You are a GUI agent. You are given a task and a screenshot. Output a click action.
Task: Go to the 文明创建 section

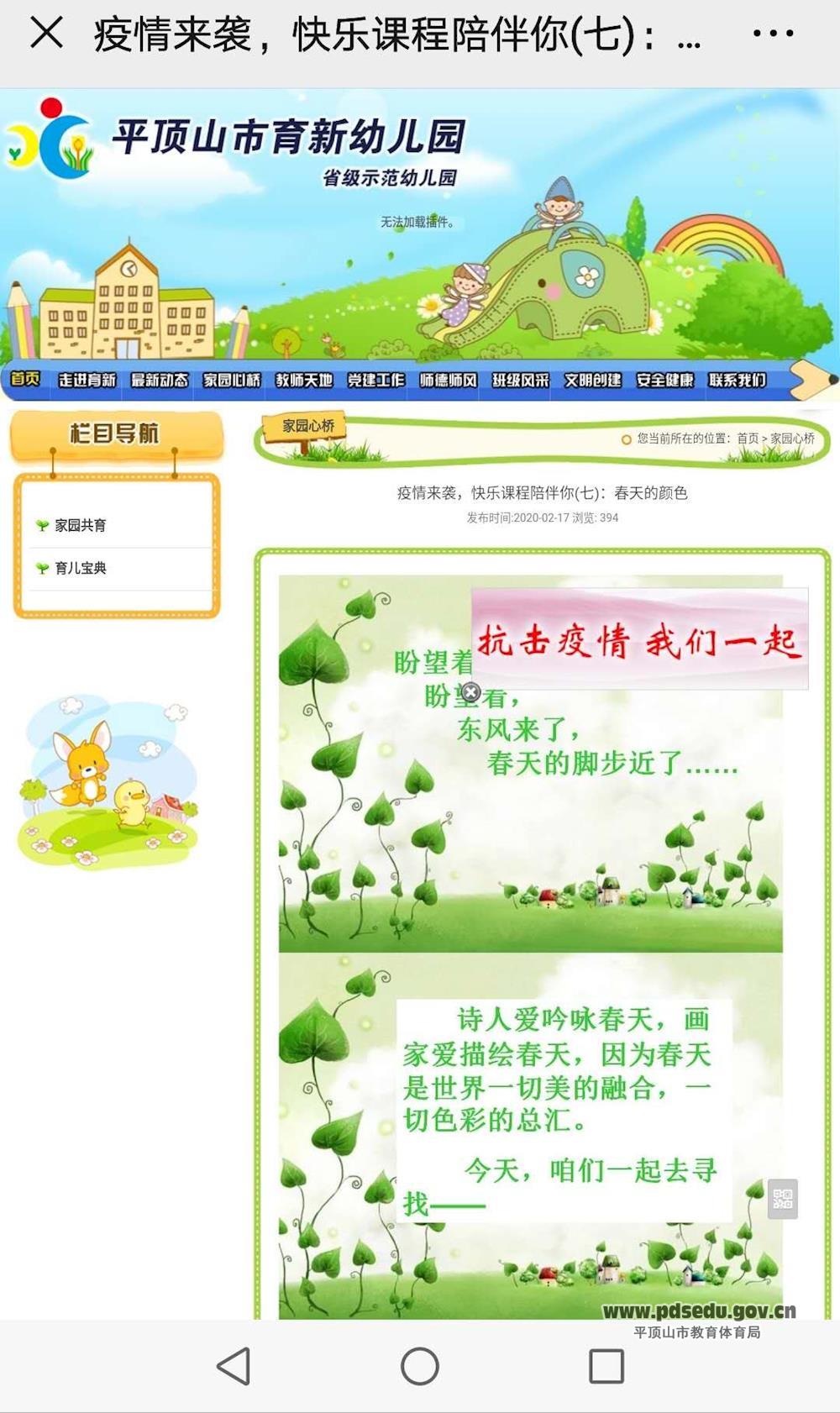tap(593, 381)
